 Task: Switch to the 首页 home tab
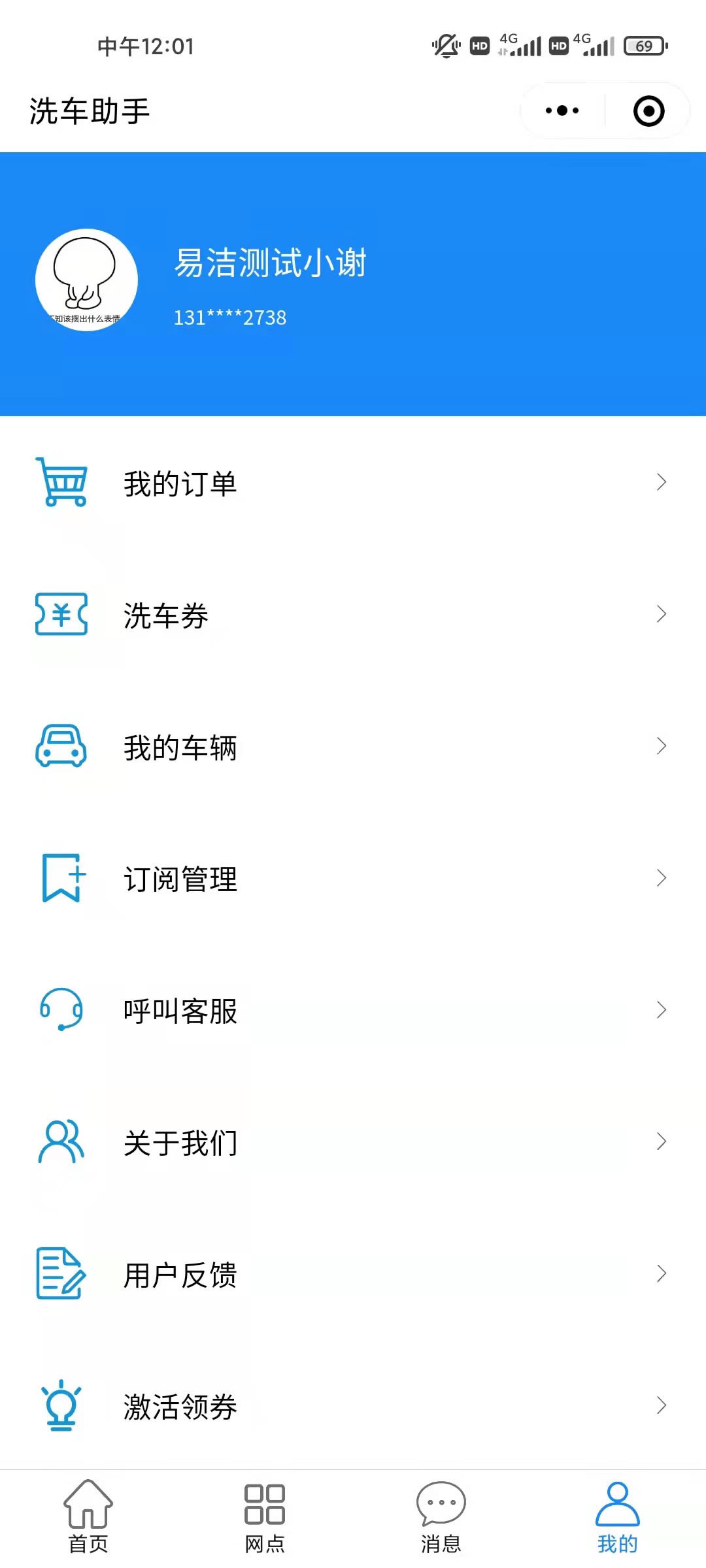[x=88, y=1517]
